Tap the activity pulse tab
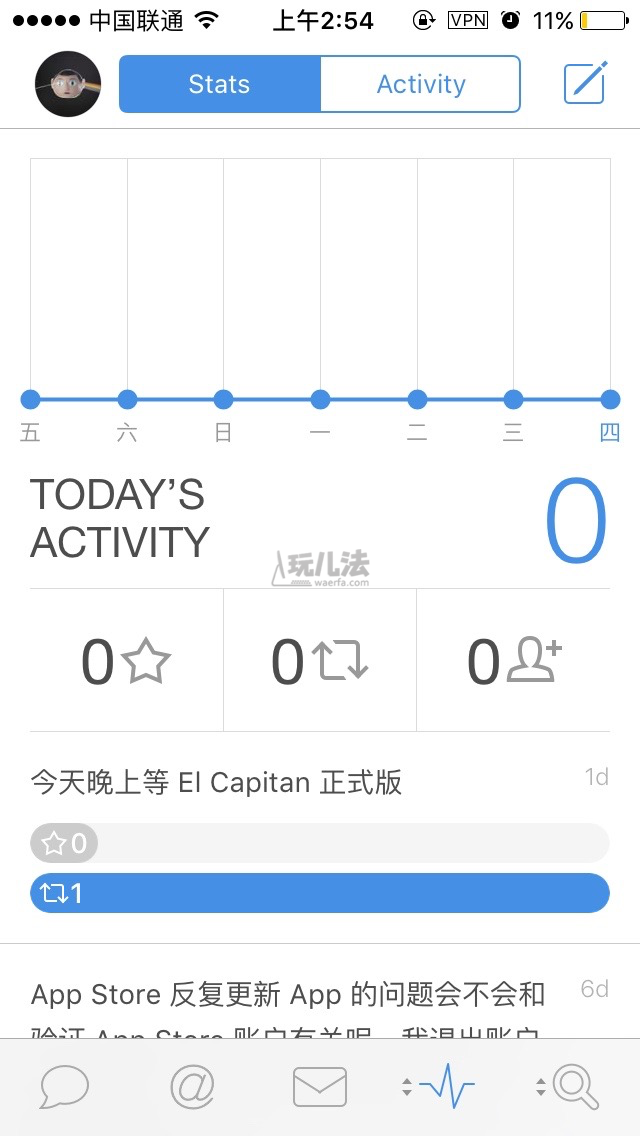640x1136 pixels. click(x=439, y=1086)
